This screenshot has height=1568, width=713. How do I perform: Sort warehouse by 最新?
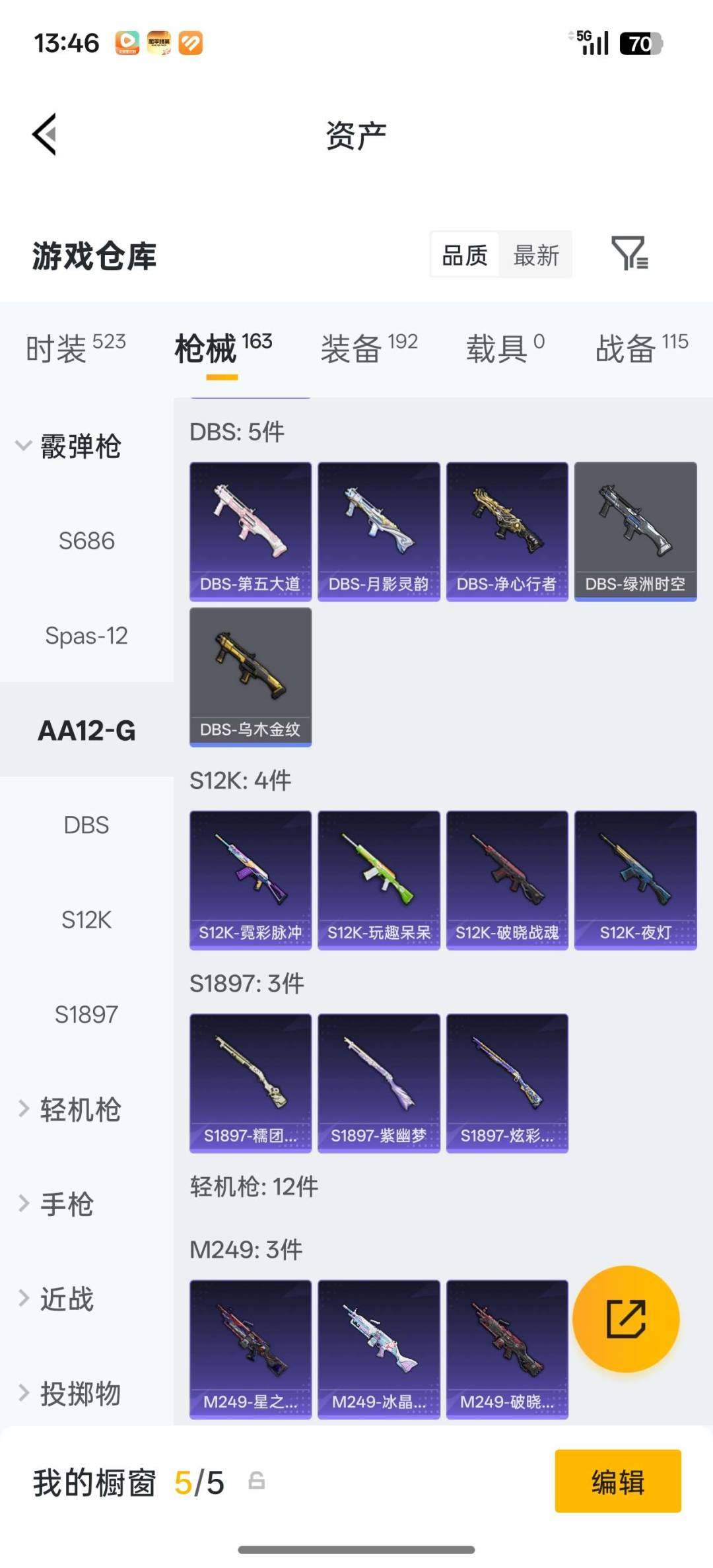point(535,256)
